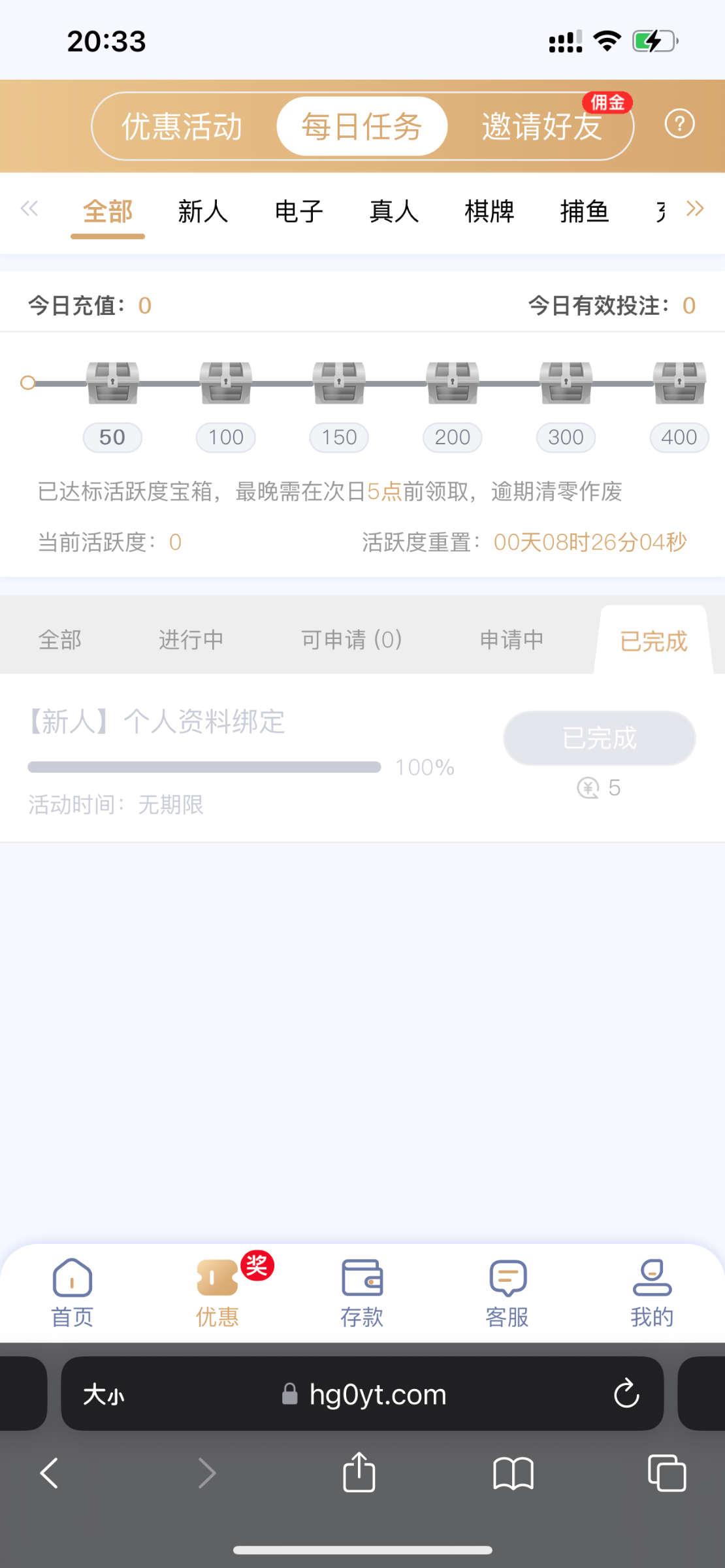Click the 100% progress bar of 个人资料绑定
This screenshot has width=725, height=1568.
(203, 766)
